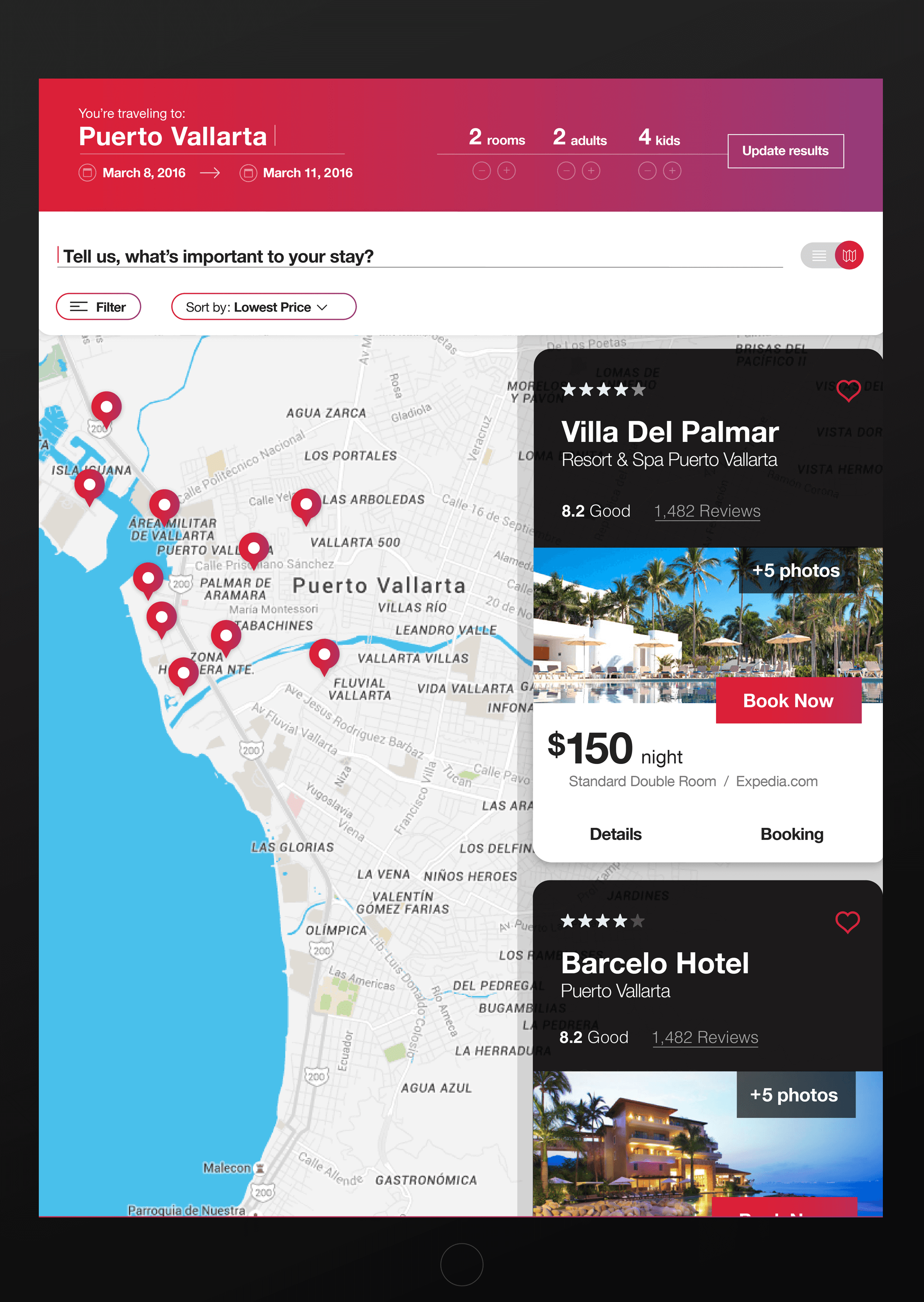Expand the Sort by Lowest Price dropdown
The height and width of the screenshot is (1302, 924).
[x=263, y=307]
